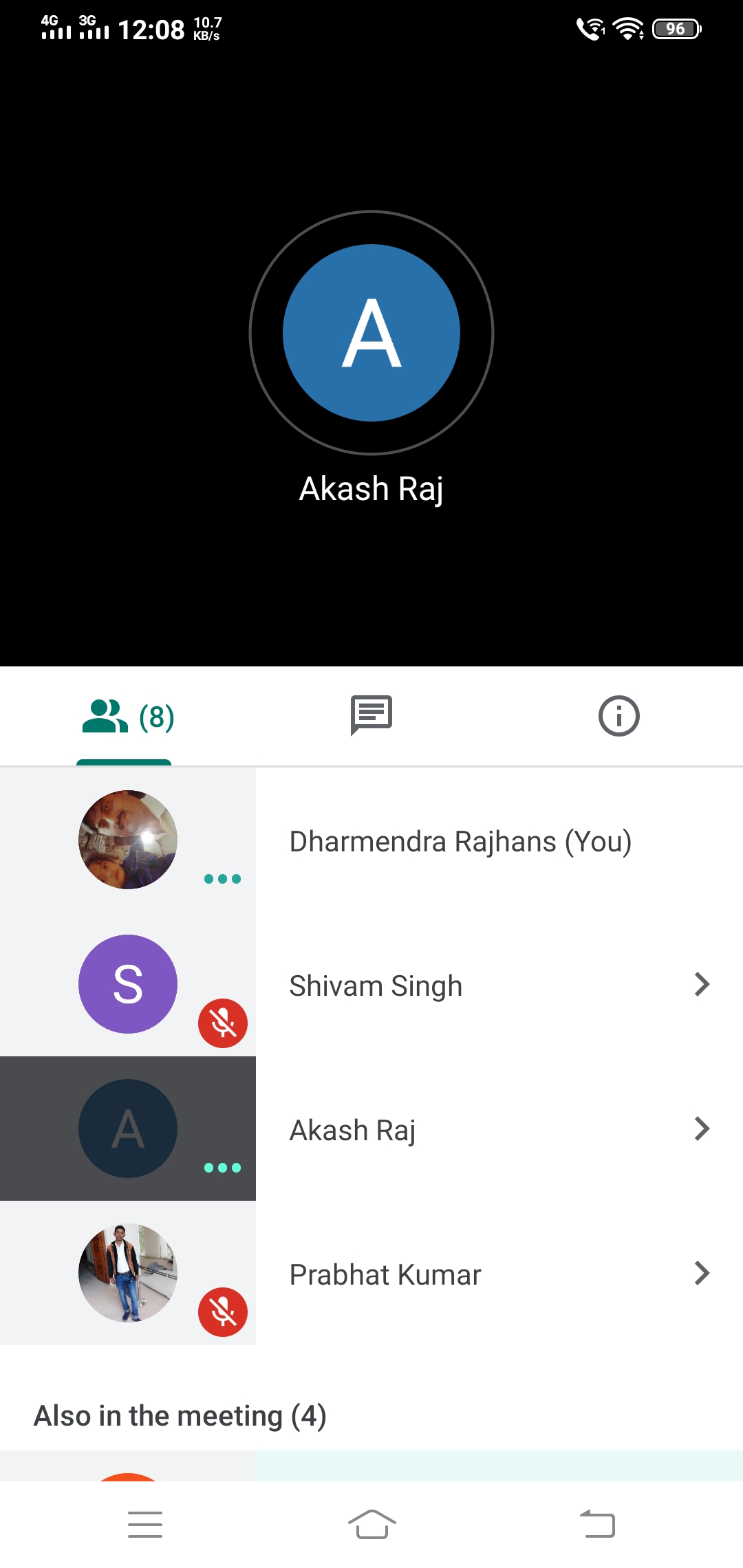Go to the phone's home screen

point(371,1524)
